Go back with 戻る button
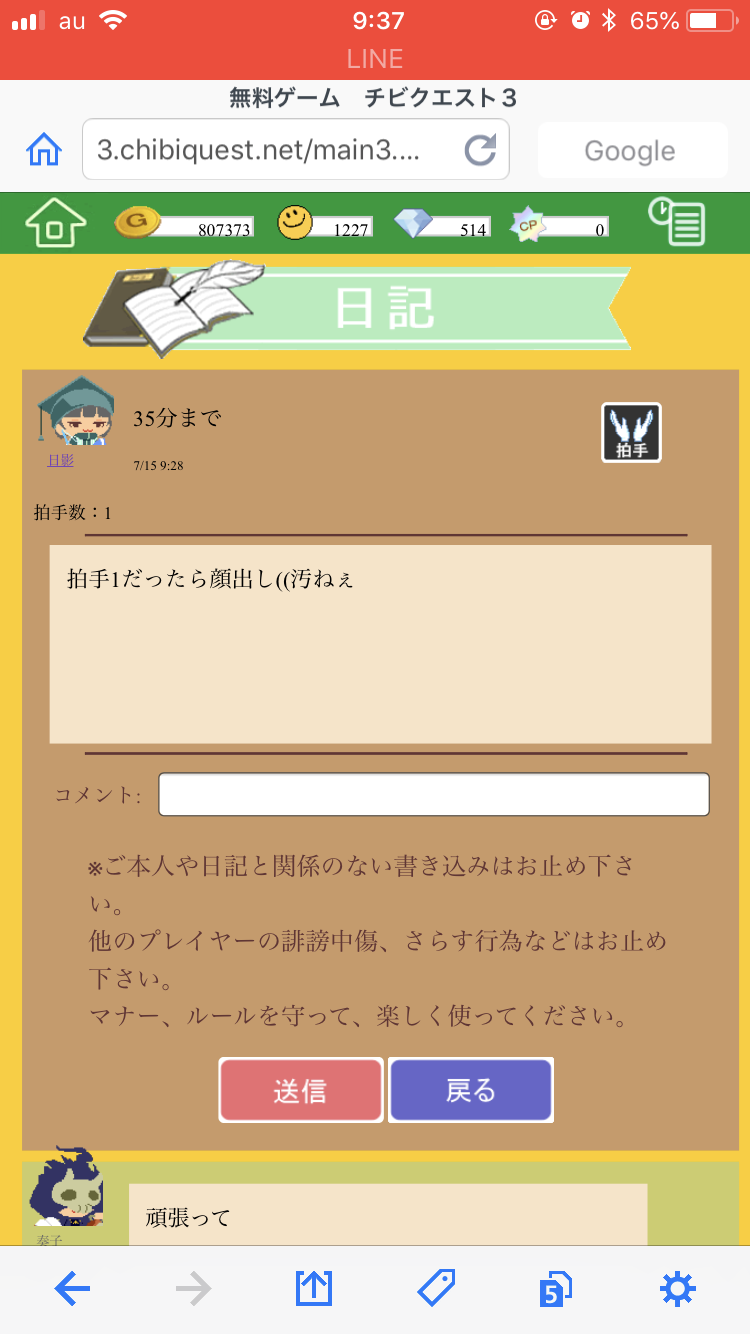The width and height of the screenshot is (750, 1334). click(470, 1090)
